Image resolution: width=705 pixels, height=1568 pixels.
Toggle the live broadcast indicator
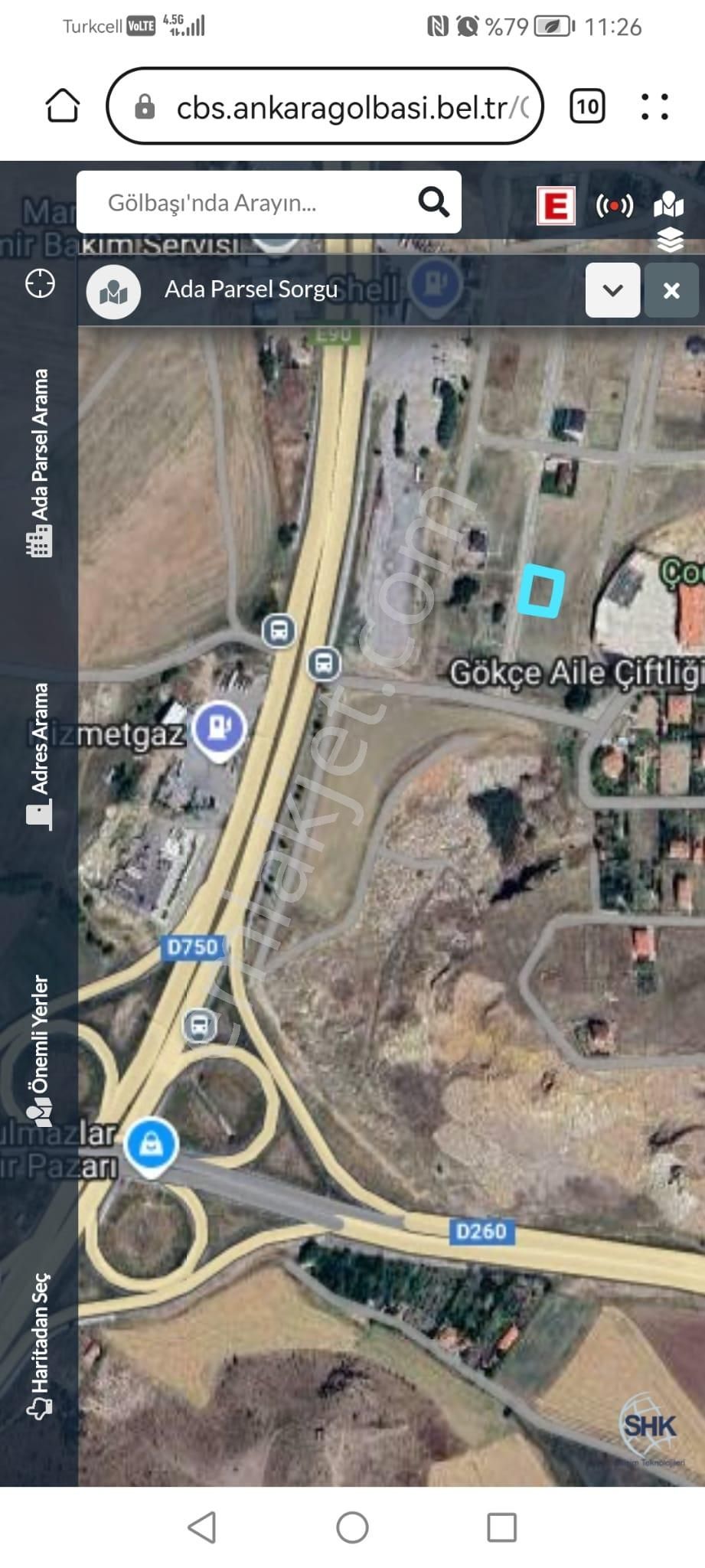pos(615,204)
